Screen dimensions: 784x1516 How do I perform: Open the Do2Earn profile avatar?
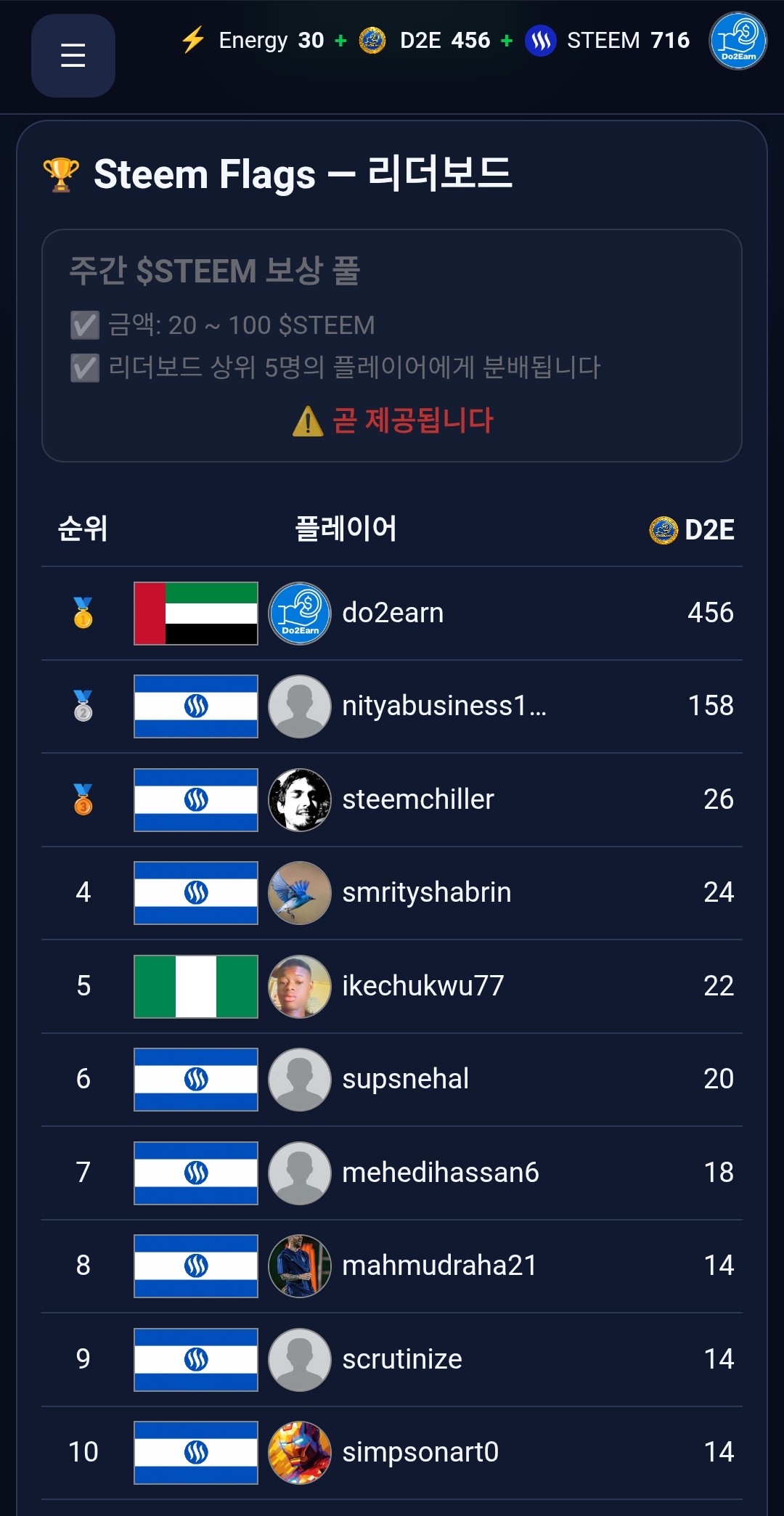tap(738, 41)
